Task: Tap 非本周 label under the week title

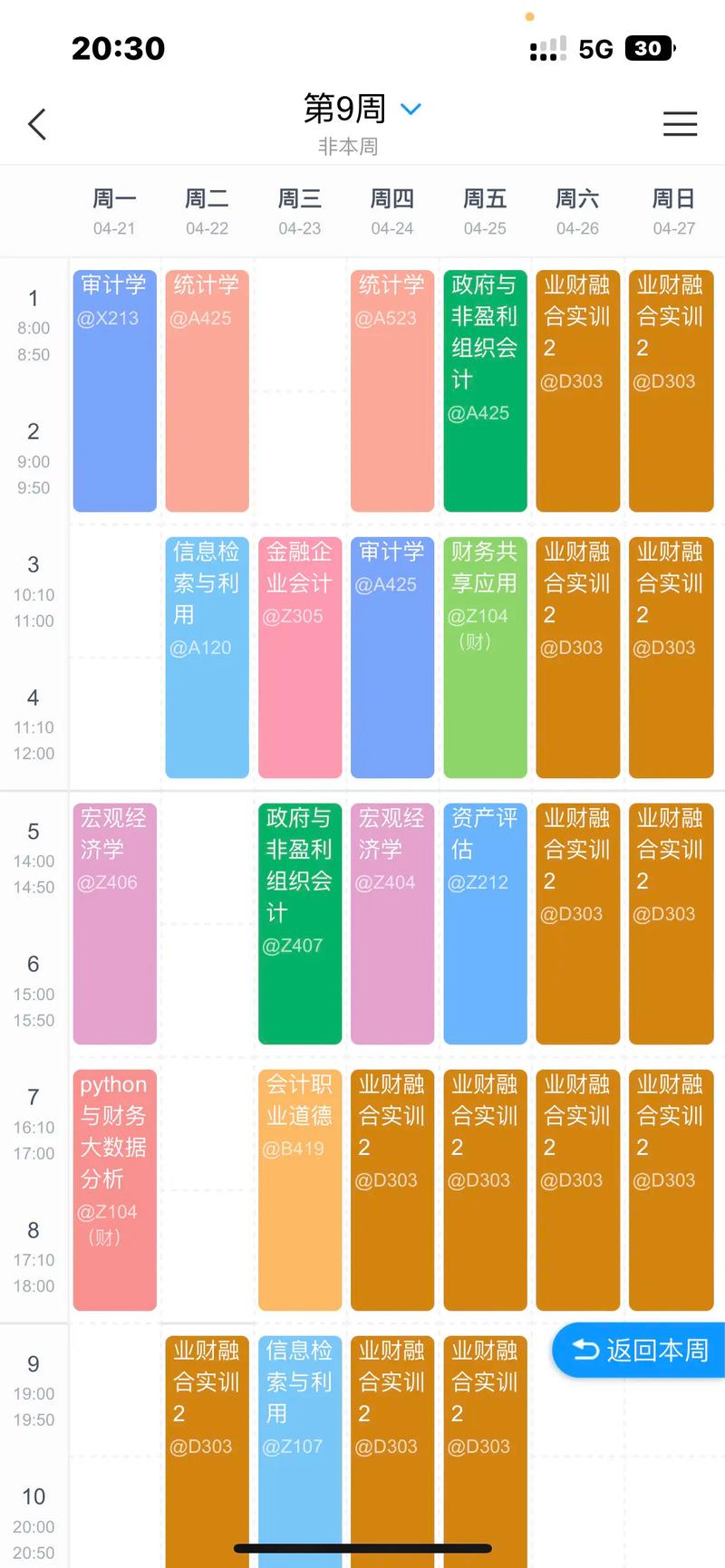Action: click(x=349, y=147)
